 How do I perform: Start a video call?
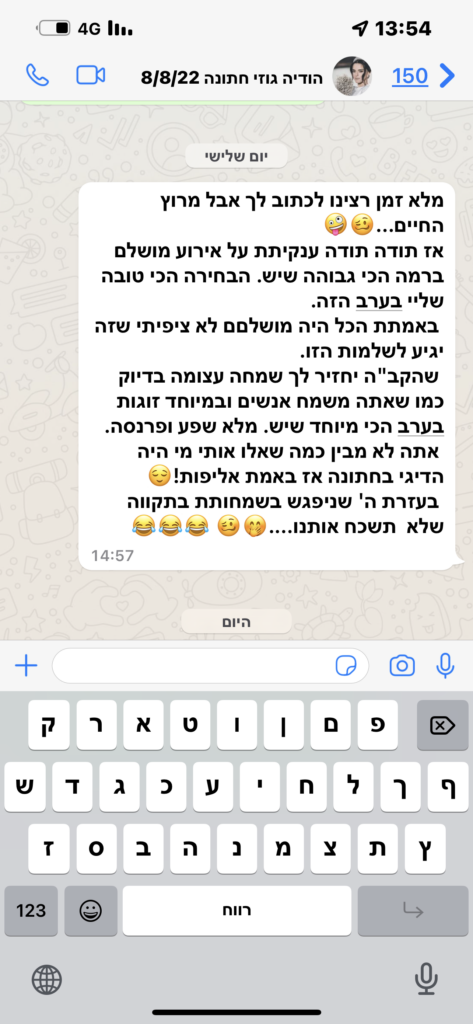(x=91, y=75)
